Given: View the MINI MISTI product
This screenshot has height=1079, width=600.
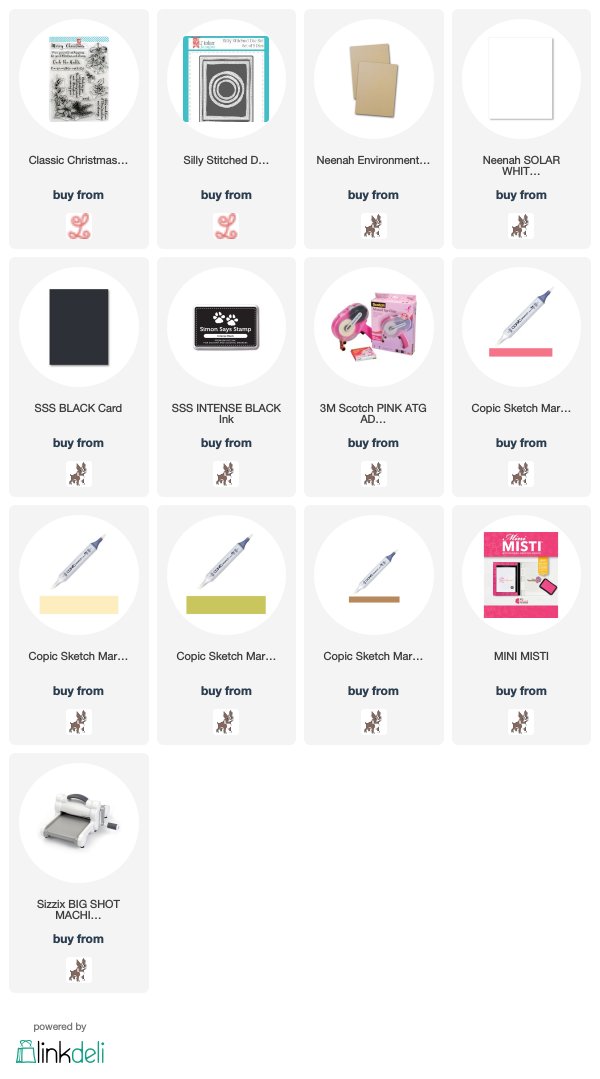Looking at the screenshot, I should tap(521, 625).
